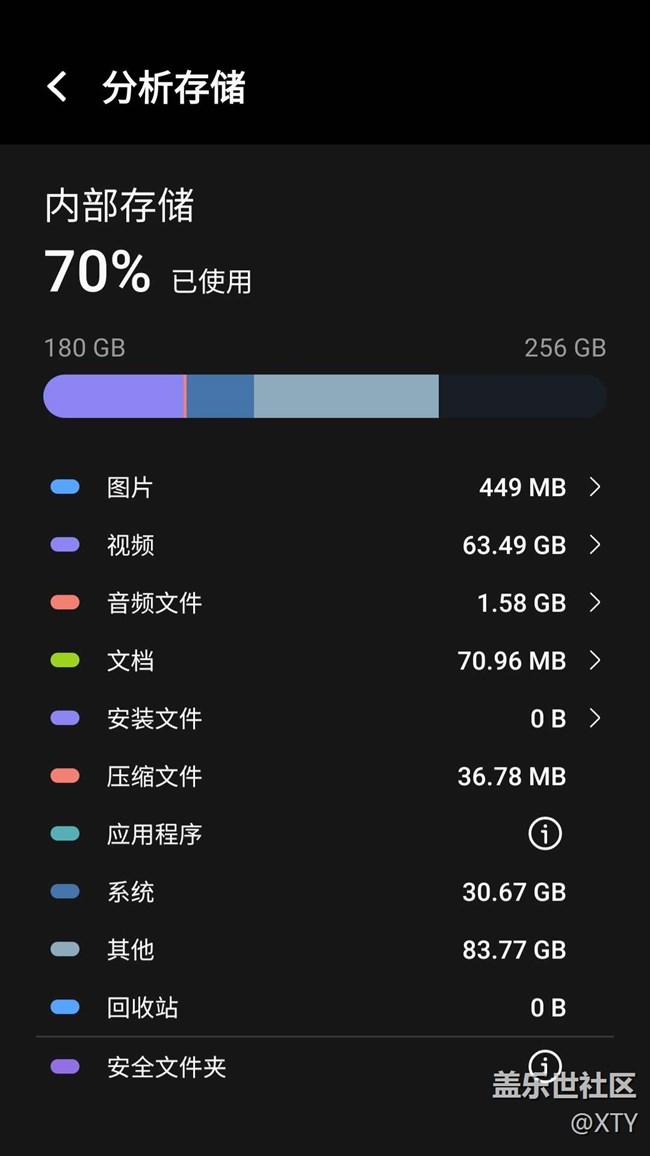
Task: Open the 文档 storage category
Action: pos(325,661)
